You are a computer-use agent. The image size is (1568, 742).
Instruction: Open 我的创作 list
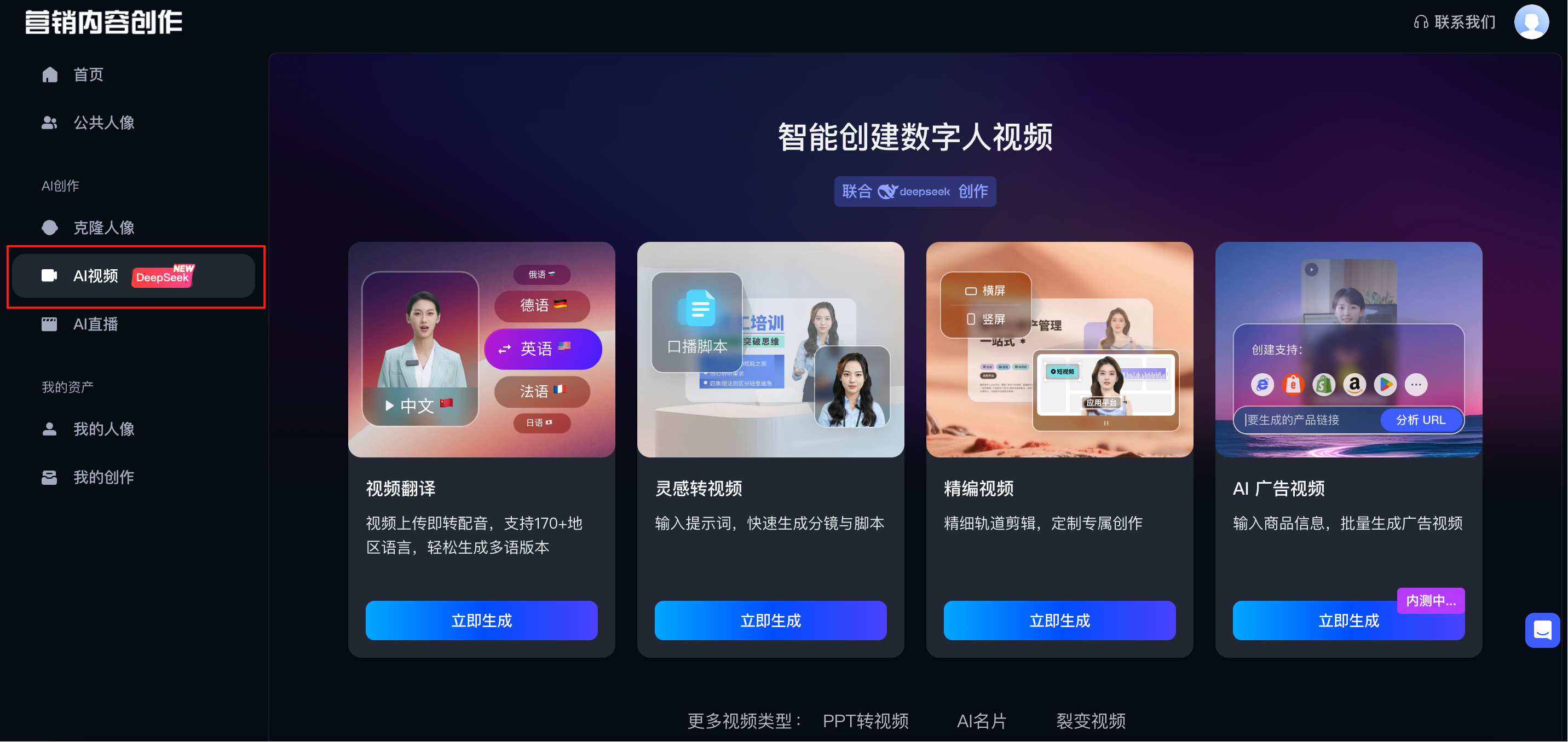(x=102, y=478)
